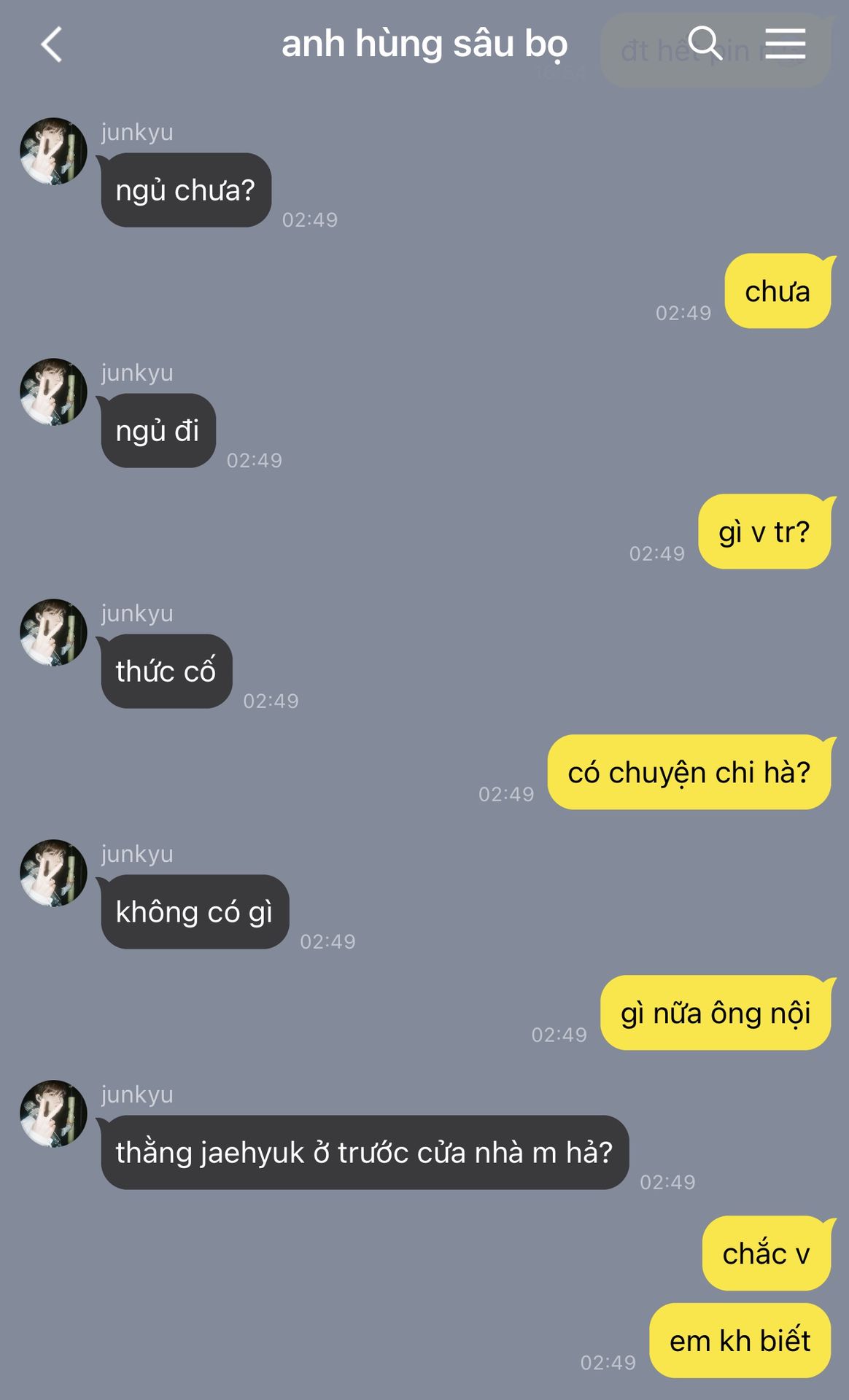
Task: View junkyu's profile picture beside 'thức cố'
Action: pos(53,633)
